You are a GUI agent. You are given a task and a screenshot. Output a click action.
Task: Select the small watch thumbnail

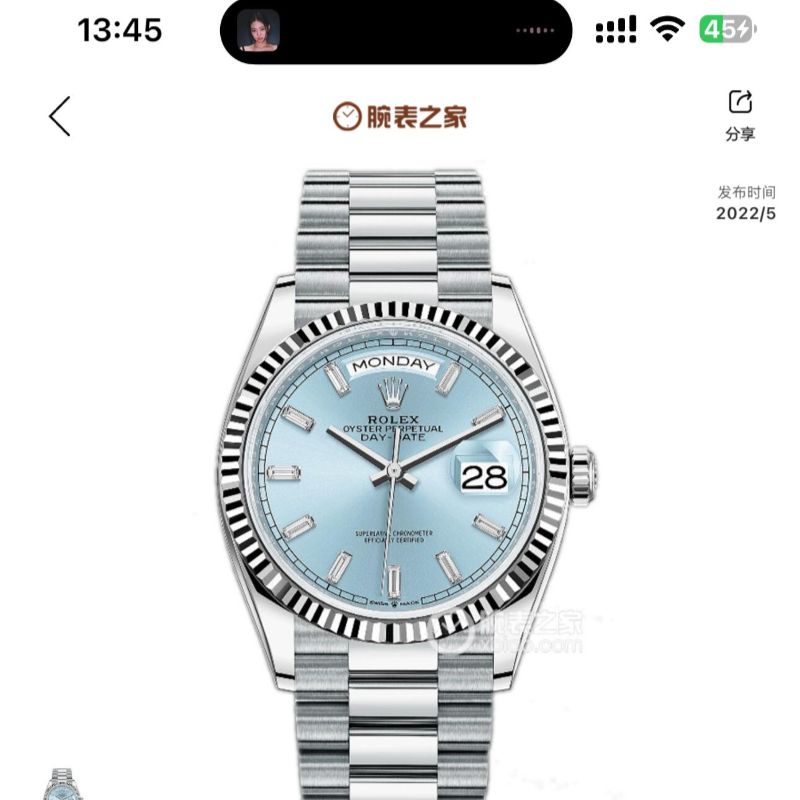coord(62,784)
